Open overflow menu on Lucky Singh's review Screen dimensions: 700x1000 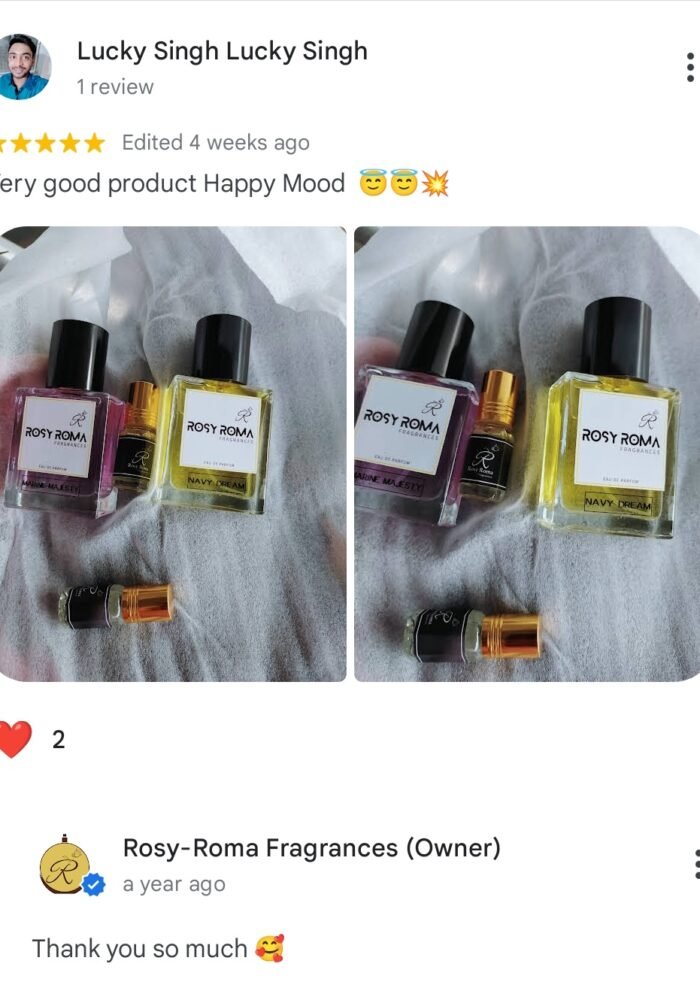pos(690,68)
